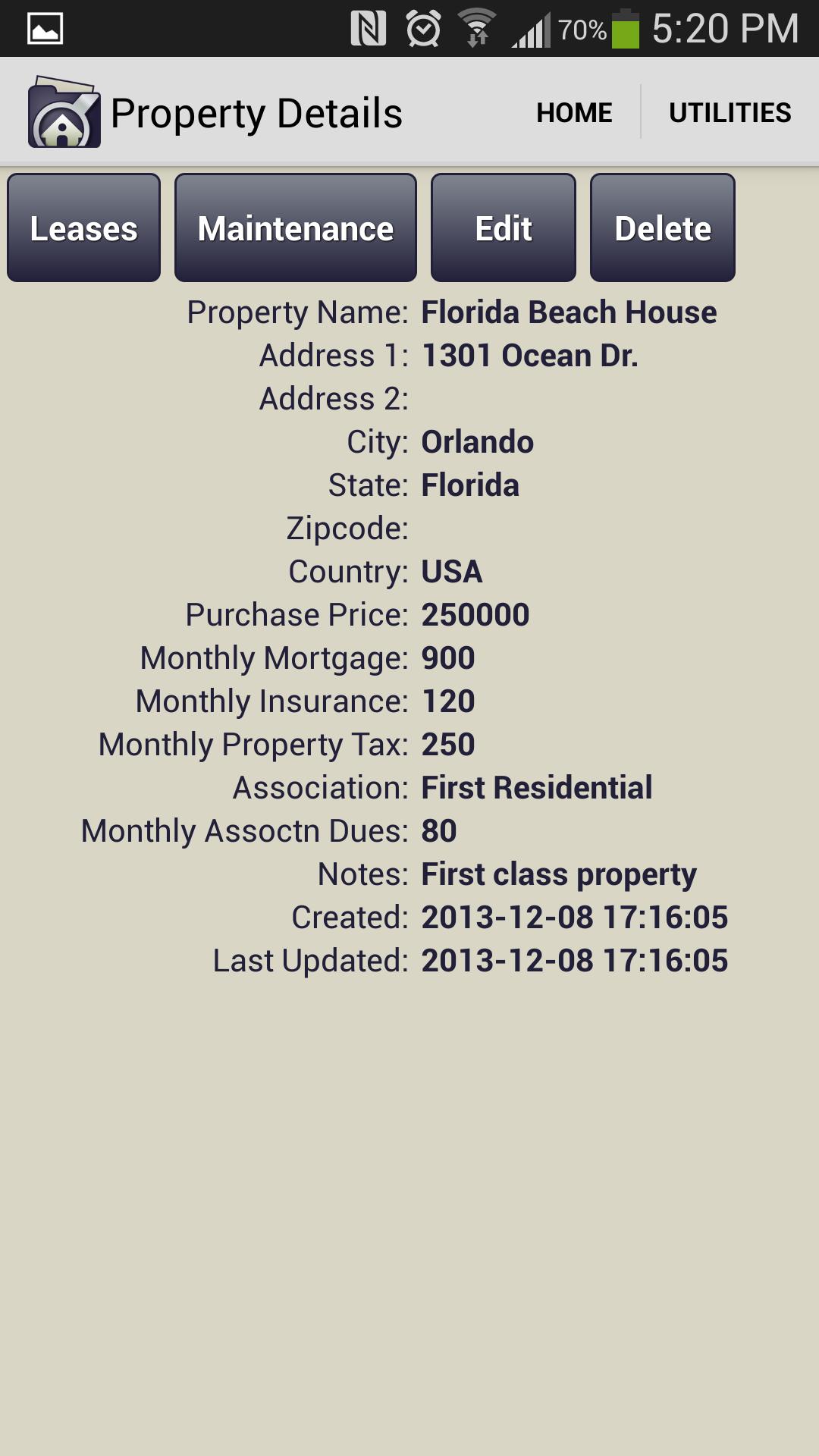
Task: Select the City value Orlando
Action: coord(478,441)
